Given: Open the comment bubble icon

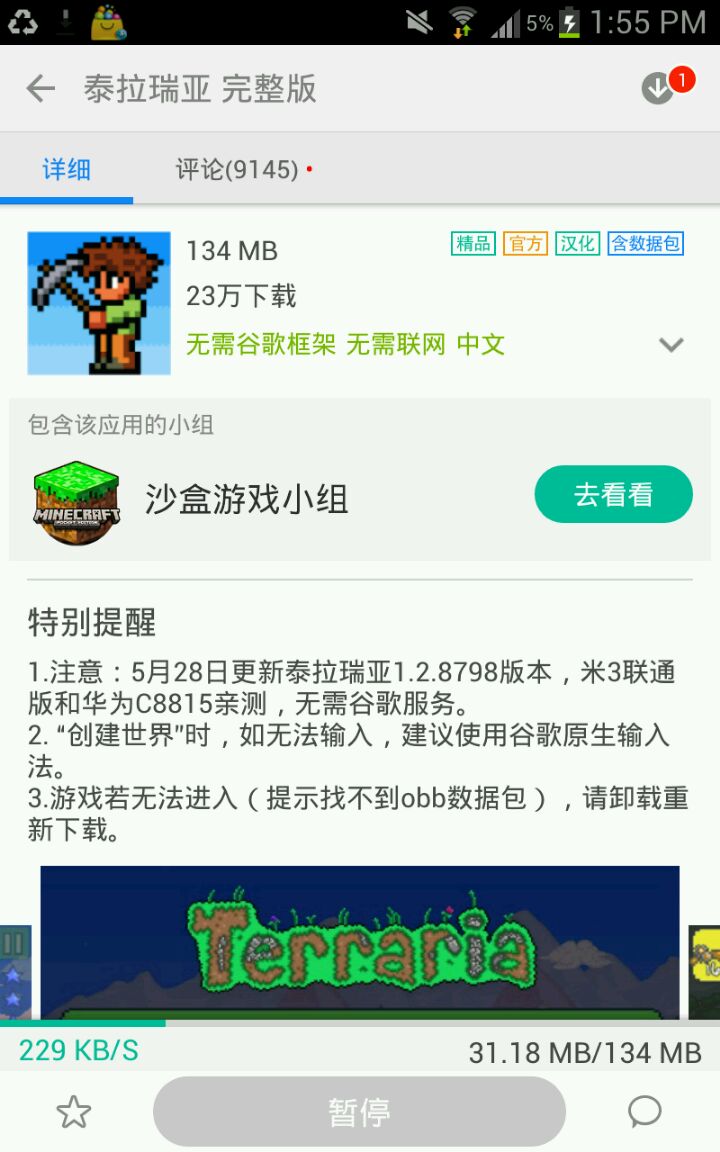Looking at the screenshot, I should point(645,1111).
